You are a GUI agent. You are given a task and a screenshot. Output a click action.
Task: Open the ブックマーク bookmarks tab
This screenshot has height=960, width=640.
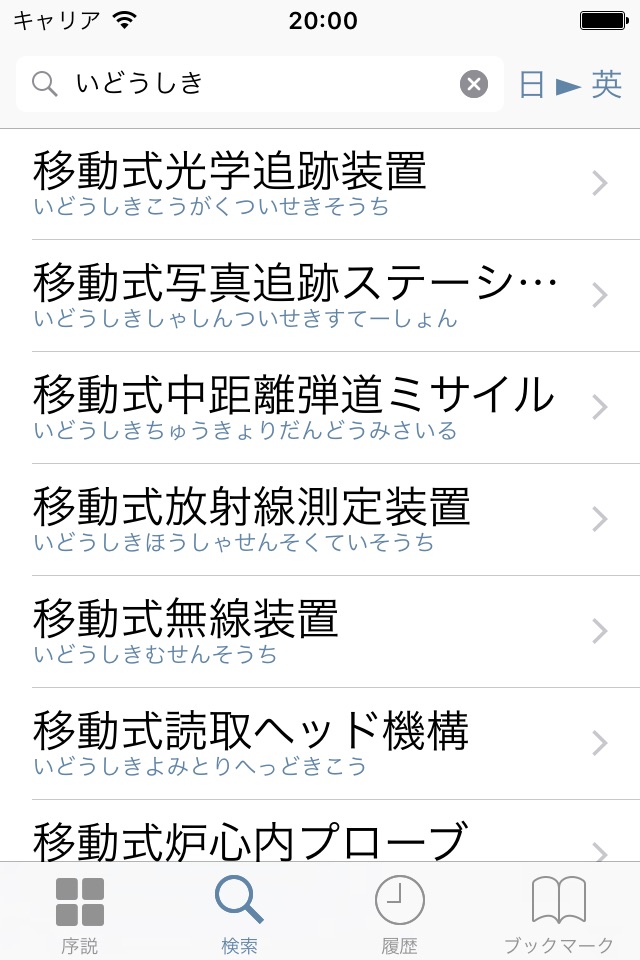(x=559, y=912)
